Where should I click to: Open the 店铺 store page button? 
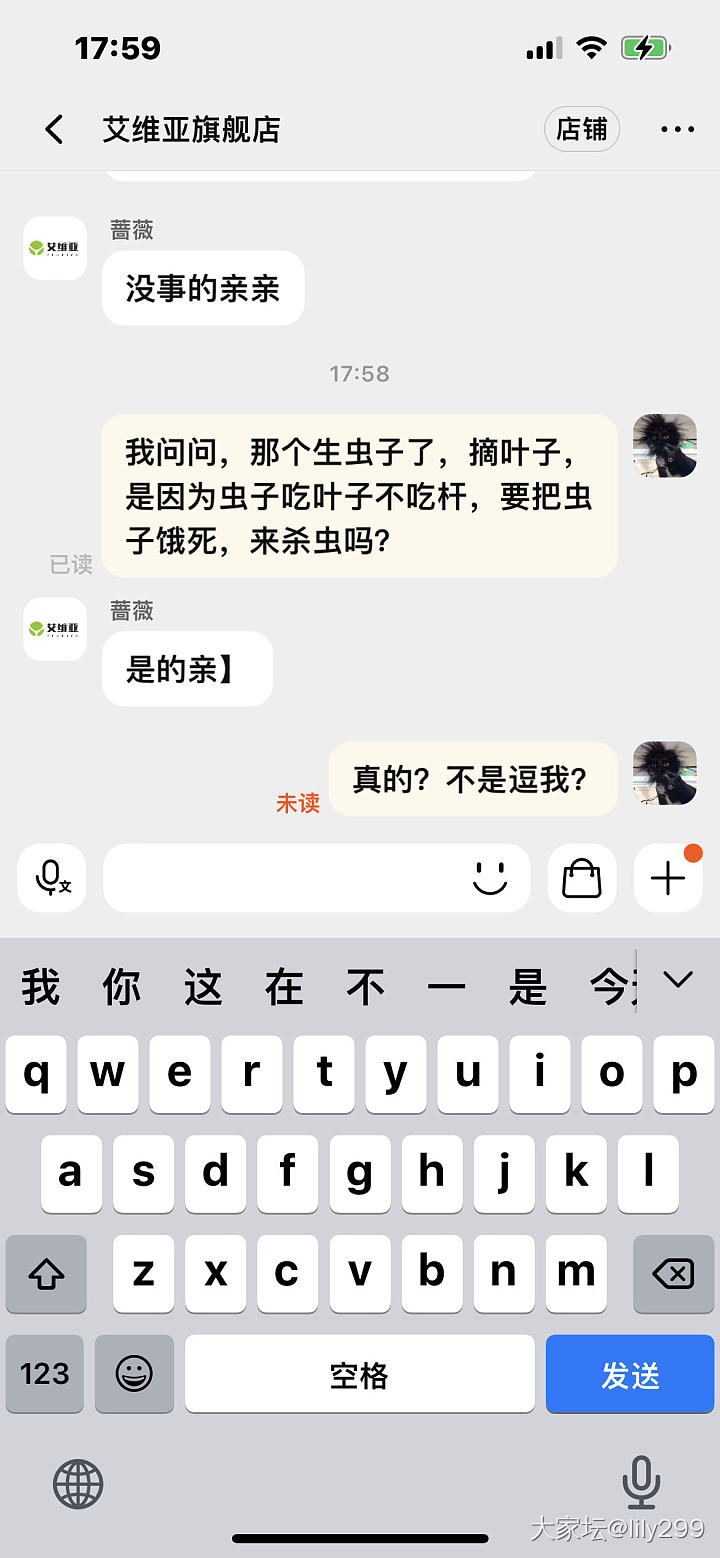582,129
